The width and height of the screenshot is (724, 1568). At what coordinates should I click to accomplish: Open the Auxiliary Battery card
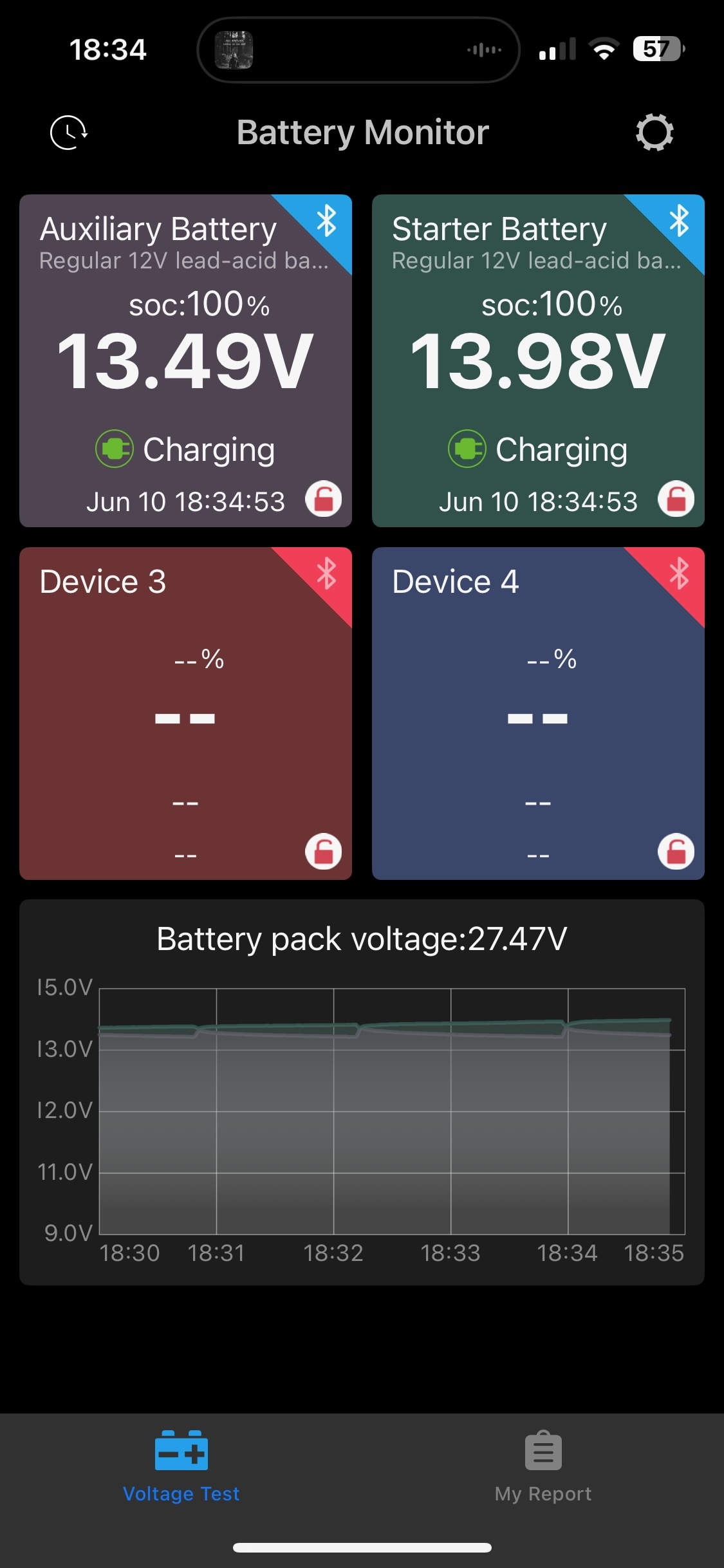point(185,360)
